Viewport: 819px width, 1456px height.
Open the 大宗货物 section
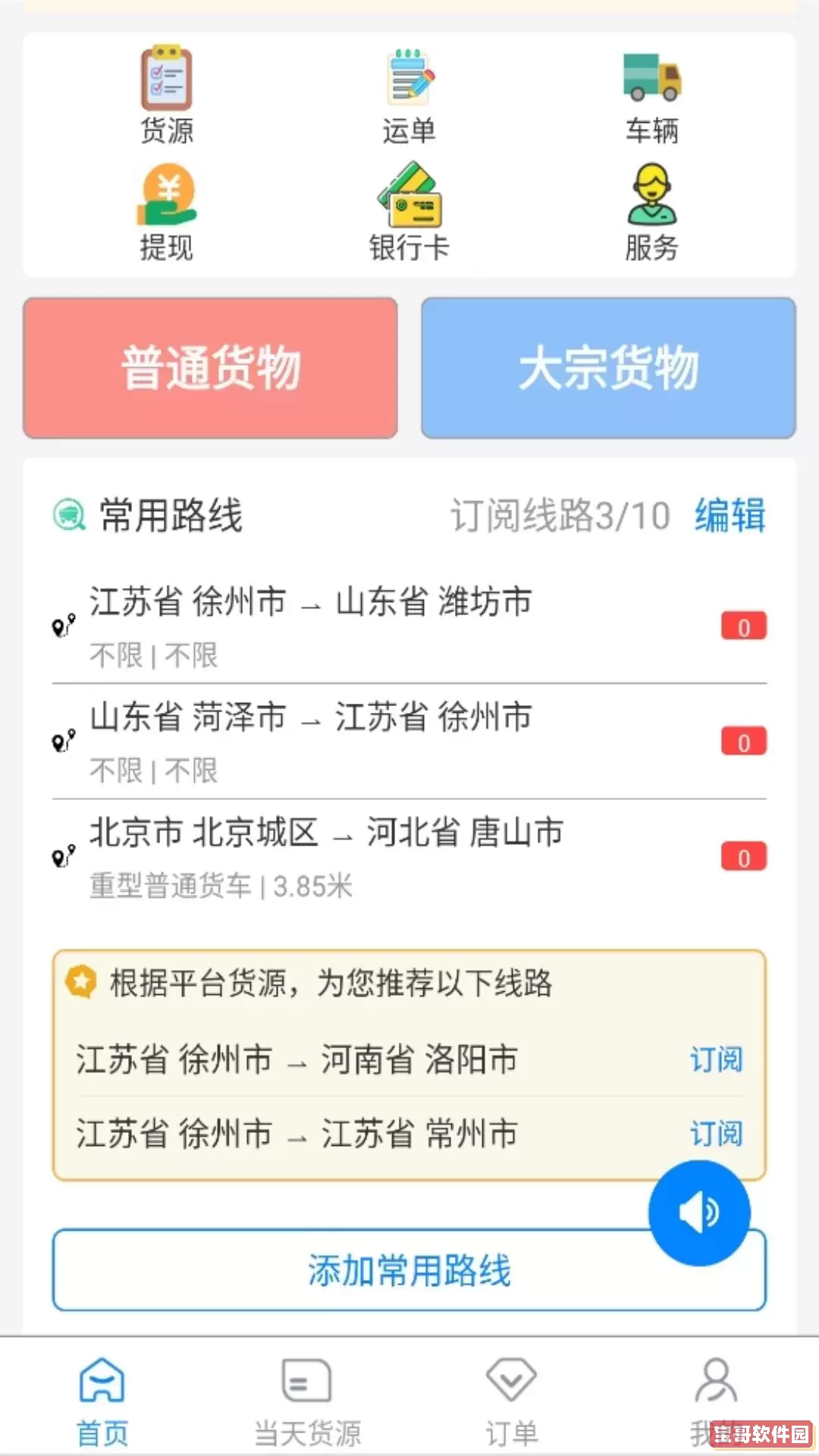[610, 368]
